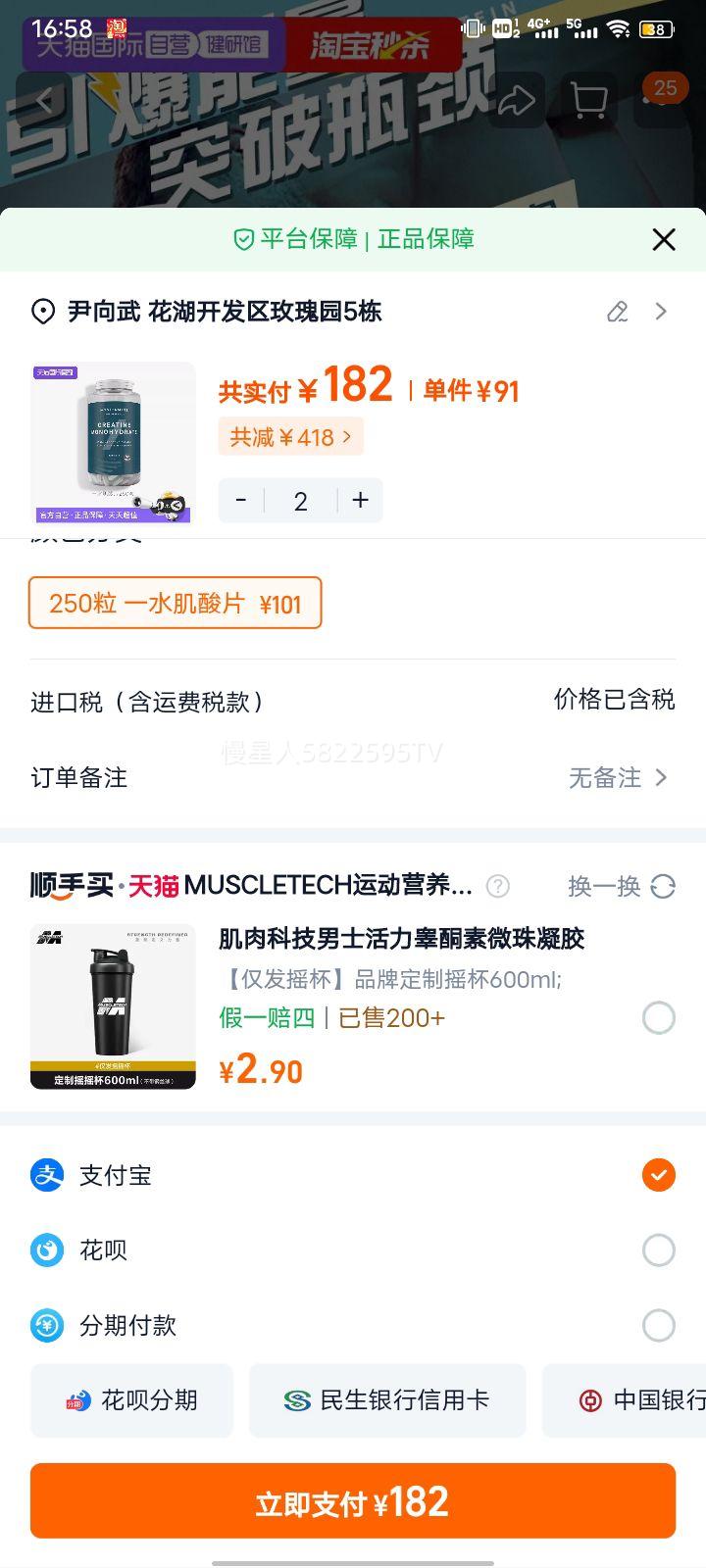Click the back arrow at top left
706x1568 pixels.
tap(44, 100)
